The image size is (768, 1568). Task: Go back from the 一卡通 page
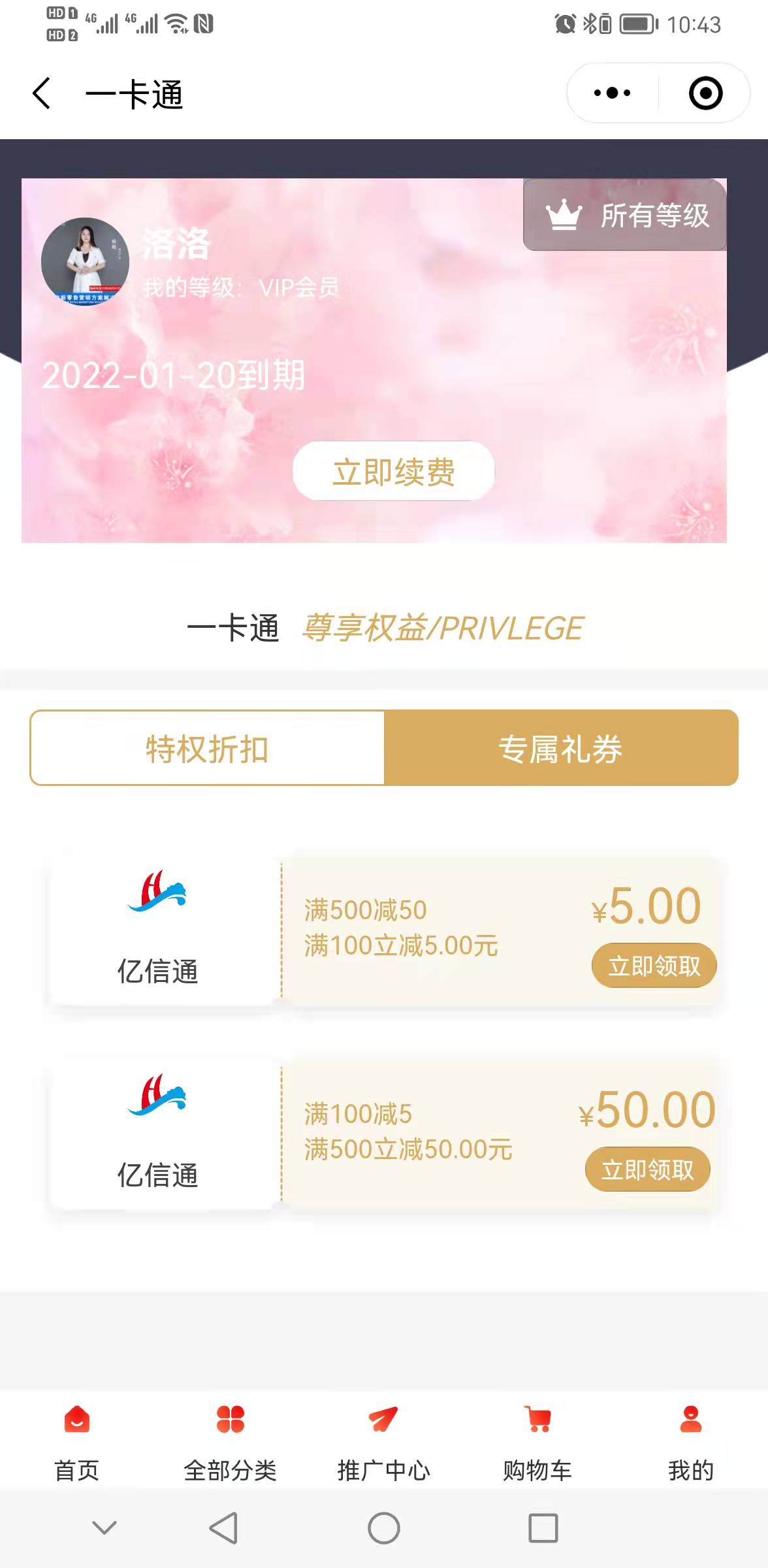click(x=42, y=93)
